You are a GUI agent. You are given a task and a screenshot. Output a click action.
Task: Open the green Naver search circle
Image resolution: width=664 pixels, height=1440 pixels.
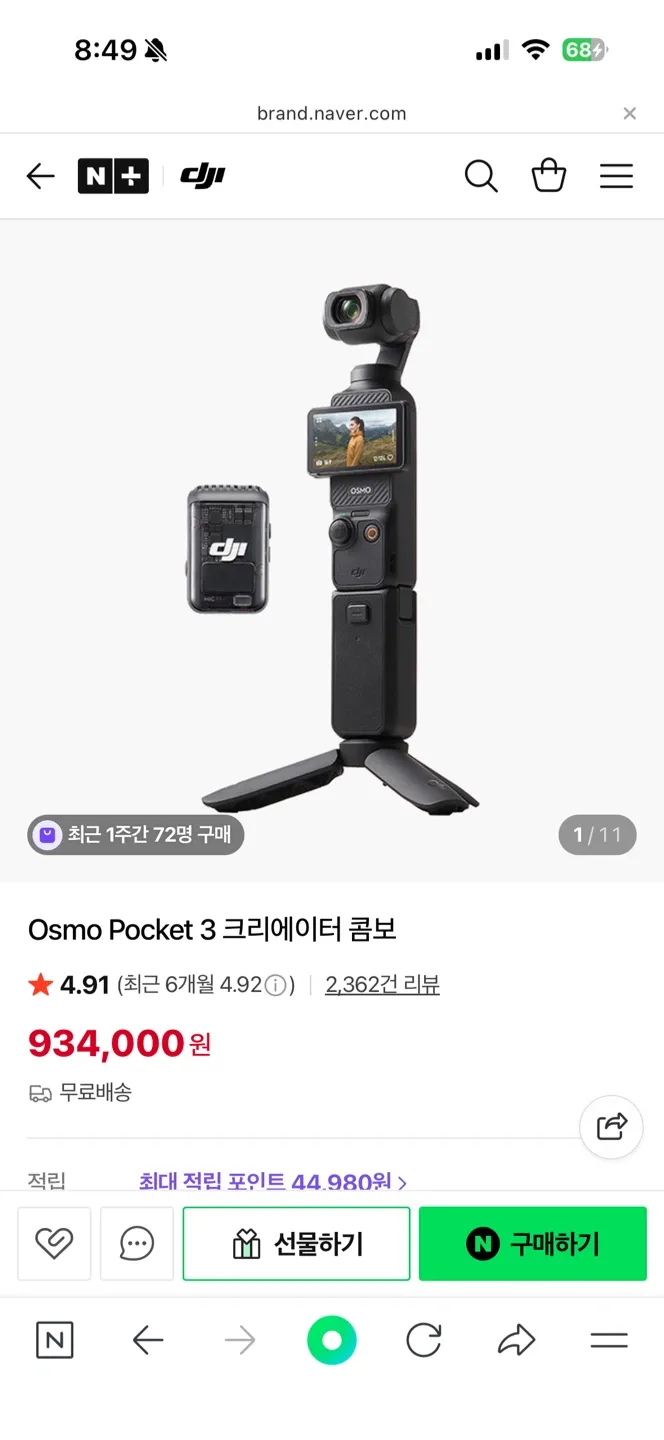pyautogui.click(x=332, y=1340)
